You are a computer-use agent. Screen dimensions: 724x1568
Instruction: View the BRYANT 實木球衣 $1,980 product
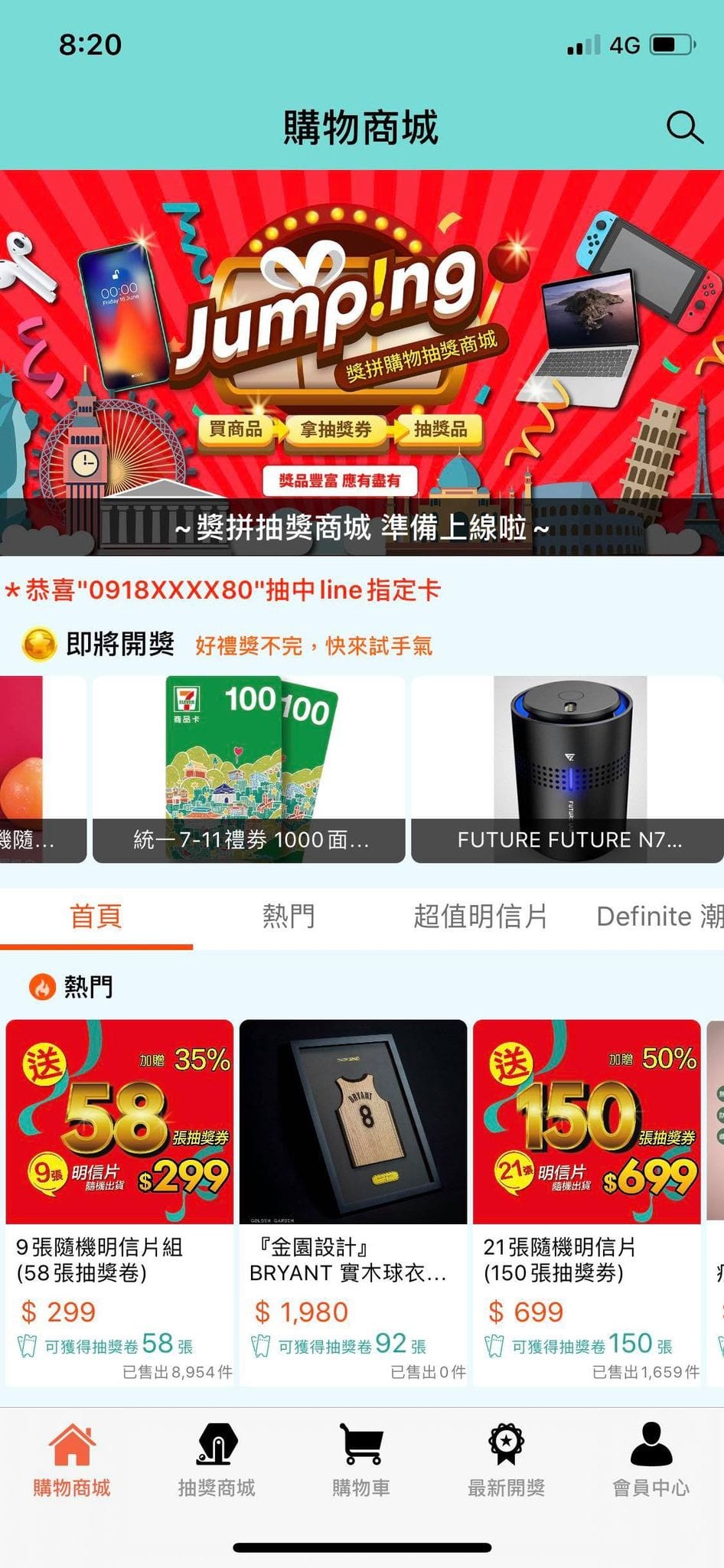353,1202
